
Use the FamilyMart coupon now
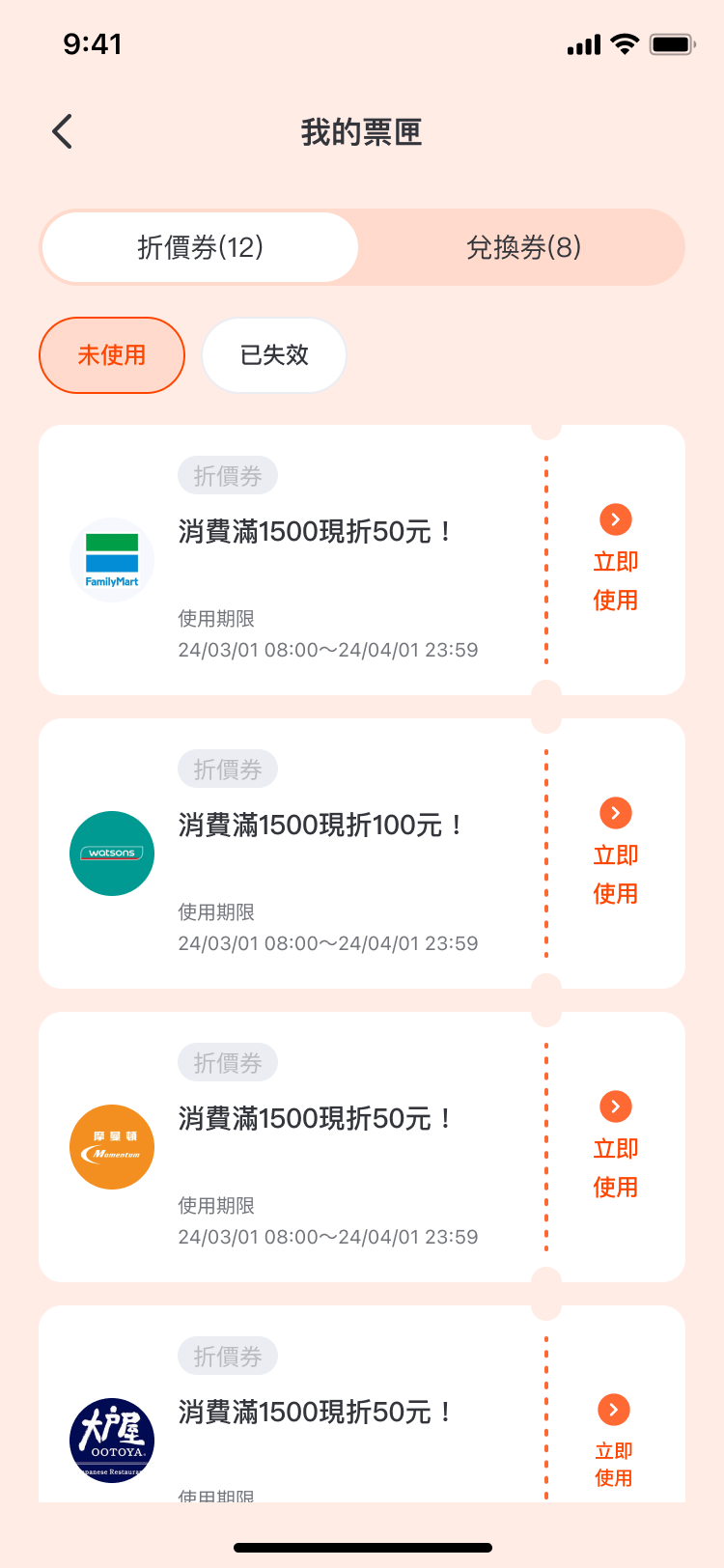coord(616,560)
